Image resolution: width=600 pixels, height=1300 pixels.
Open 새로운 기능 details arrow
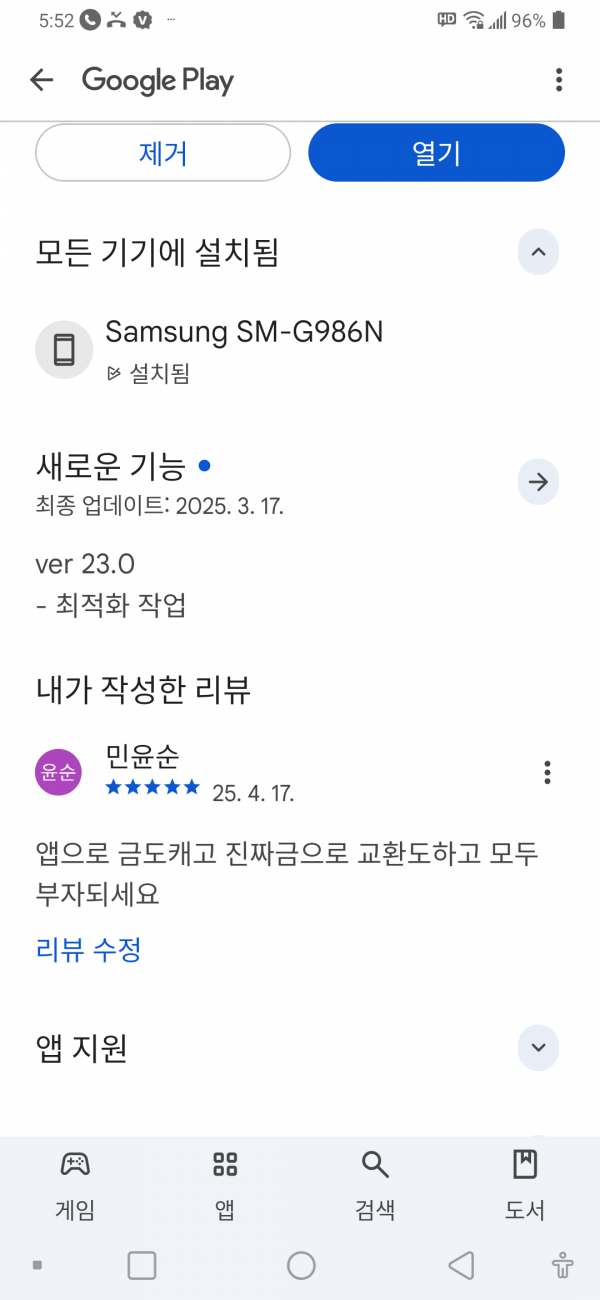538,483
